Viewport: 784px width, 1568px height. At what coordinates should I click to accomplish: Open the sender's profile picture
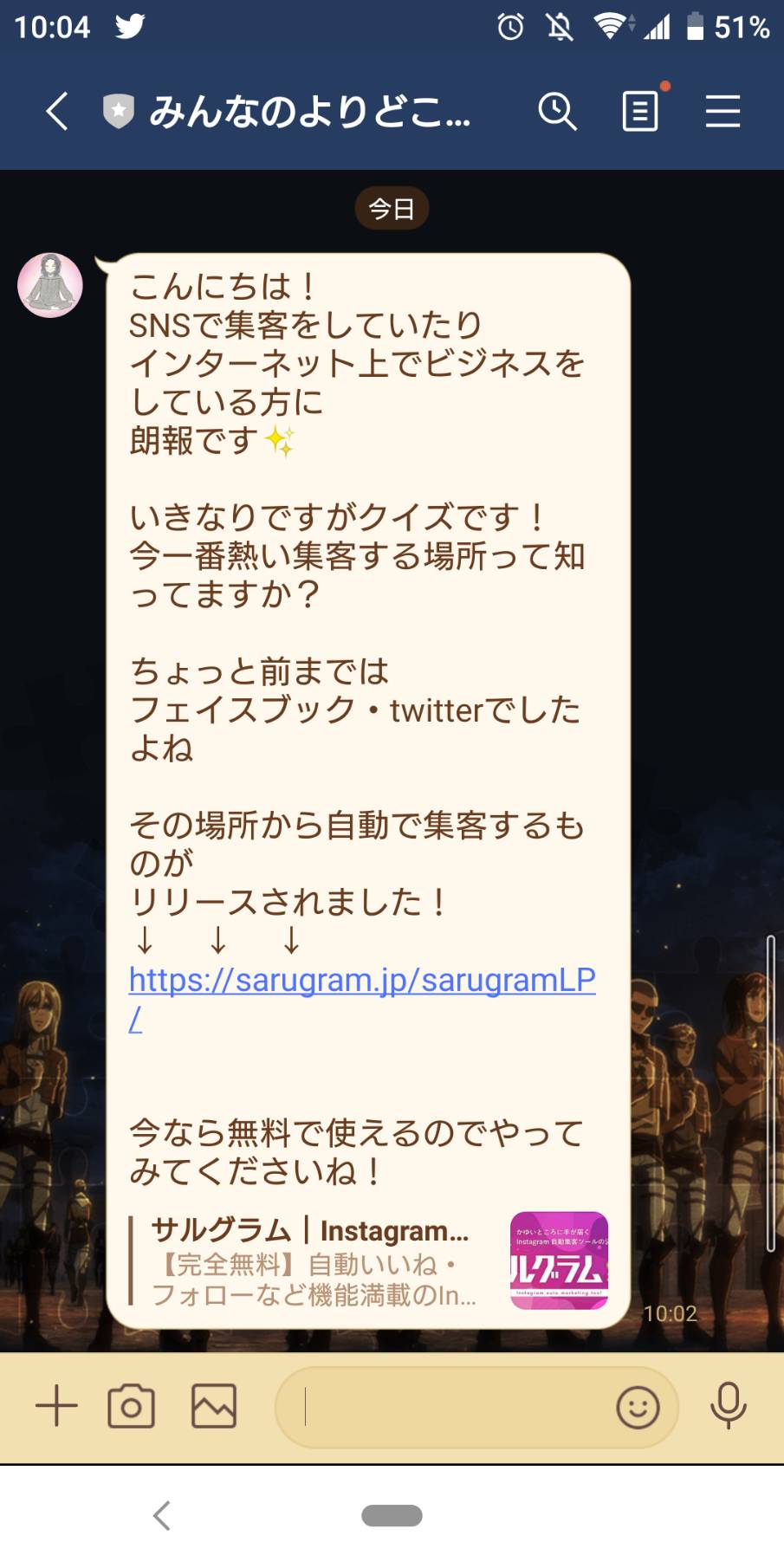click(50, 285)
